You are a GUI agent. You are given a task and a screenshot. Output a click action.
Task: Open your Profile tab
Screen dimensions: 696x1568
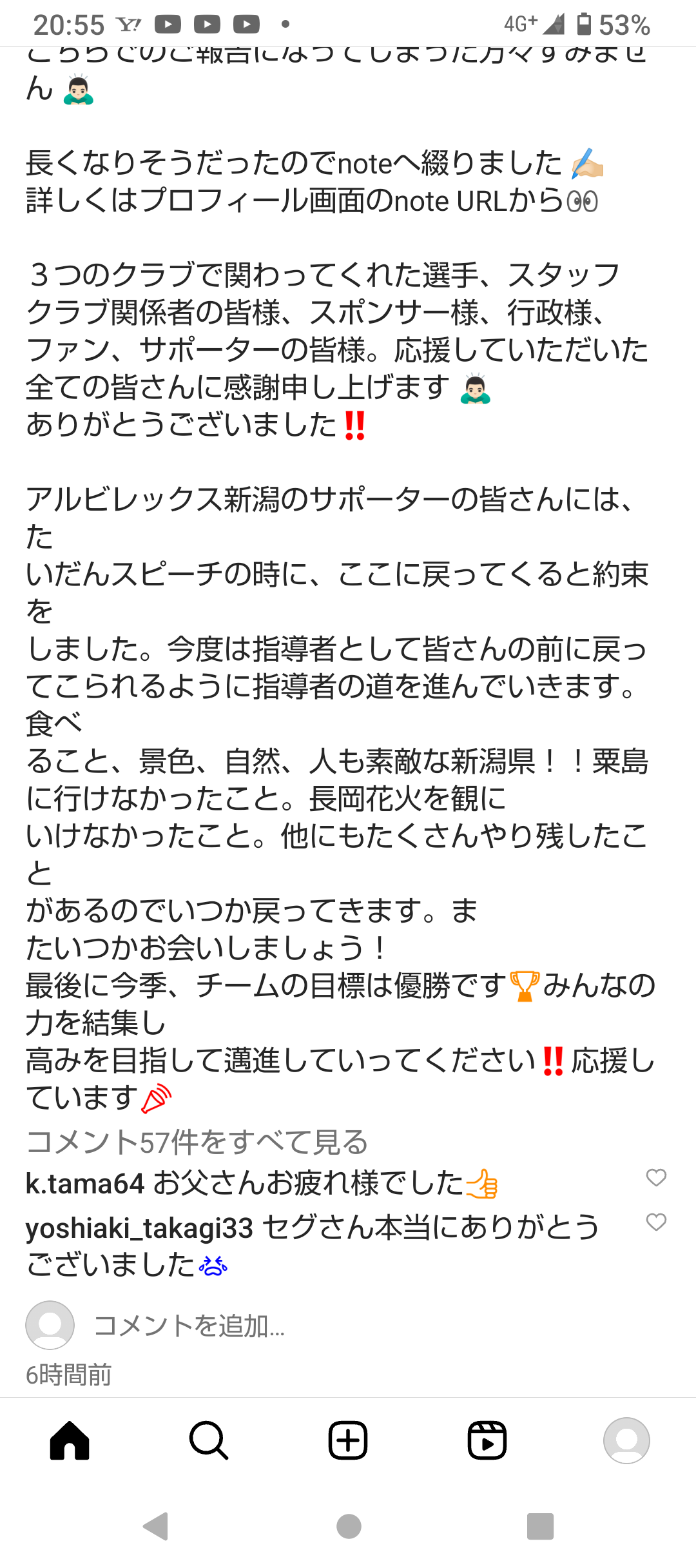tap(626, 1440)
